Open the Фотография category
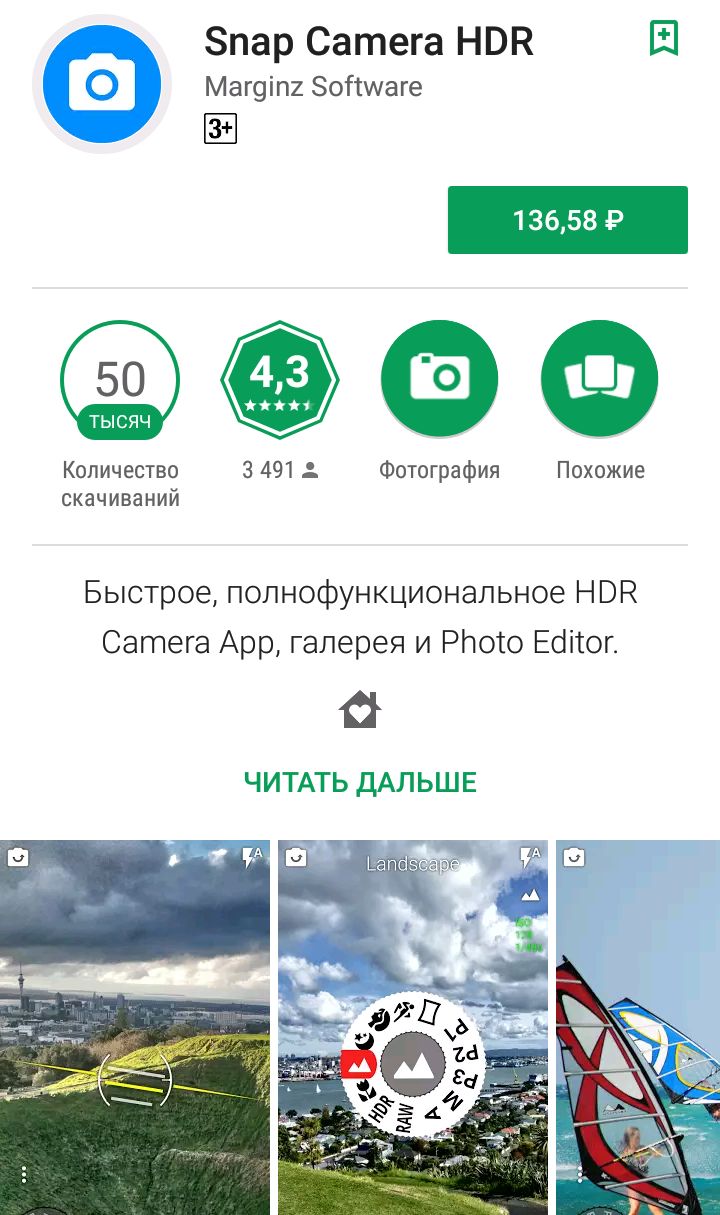This screenshot has height=1215, width=720. point(439,380)
